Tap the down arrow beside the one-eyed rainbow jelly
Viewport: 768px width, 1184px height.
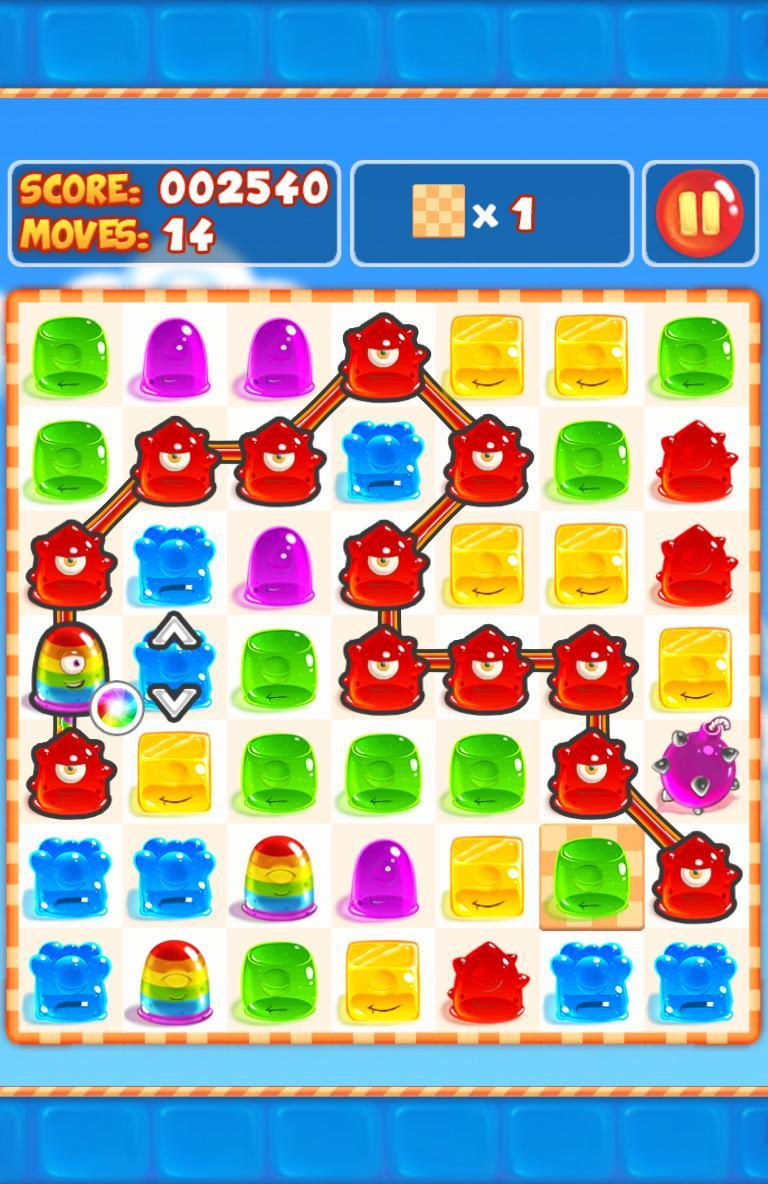(x=174, y=700)
